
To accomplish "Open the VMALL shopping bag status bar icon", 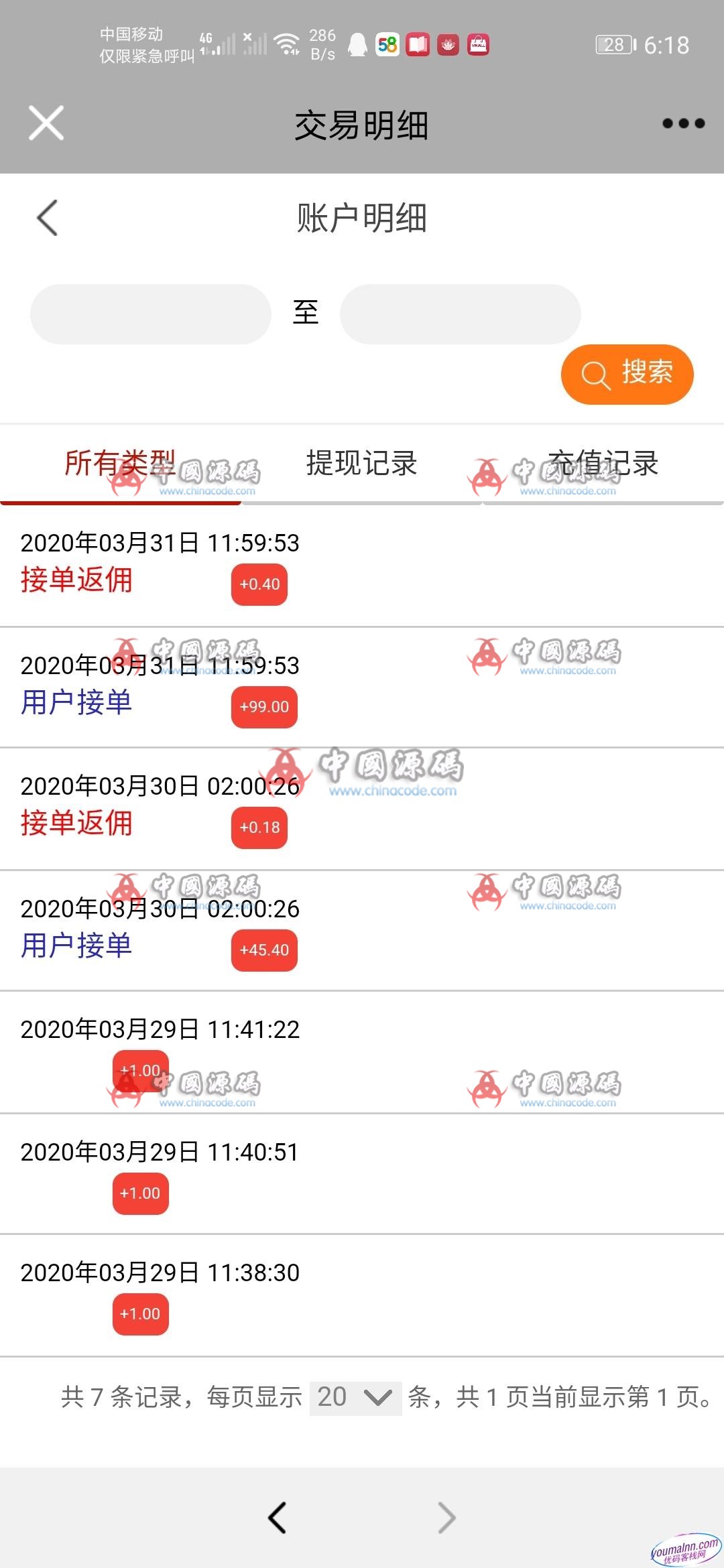I will (479, 44).
